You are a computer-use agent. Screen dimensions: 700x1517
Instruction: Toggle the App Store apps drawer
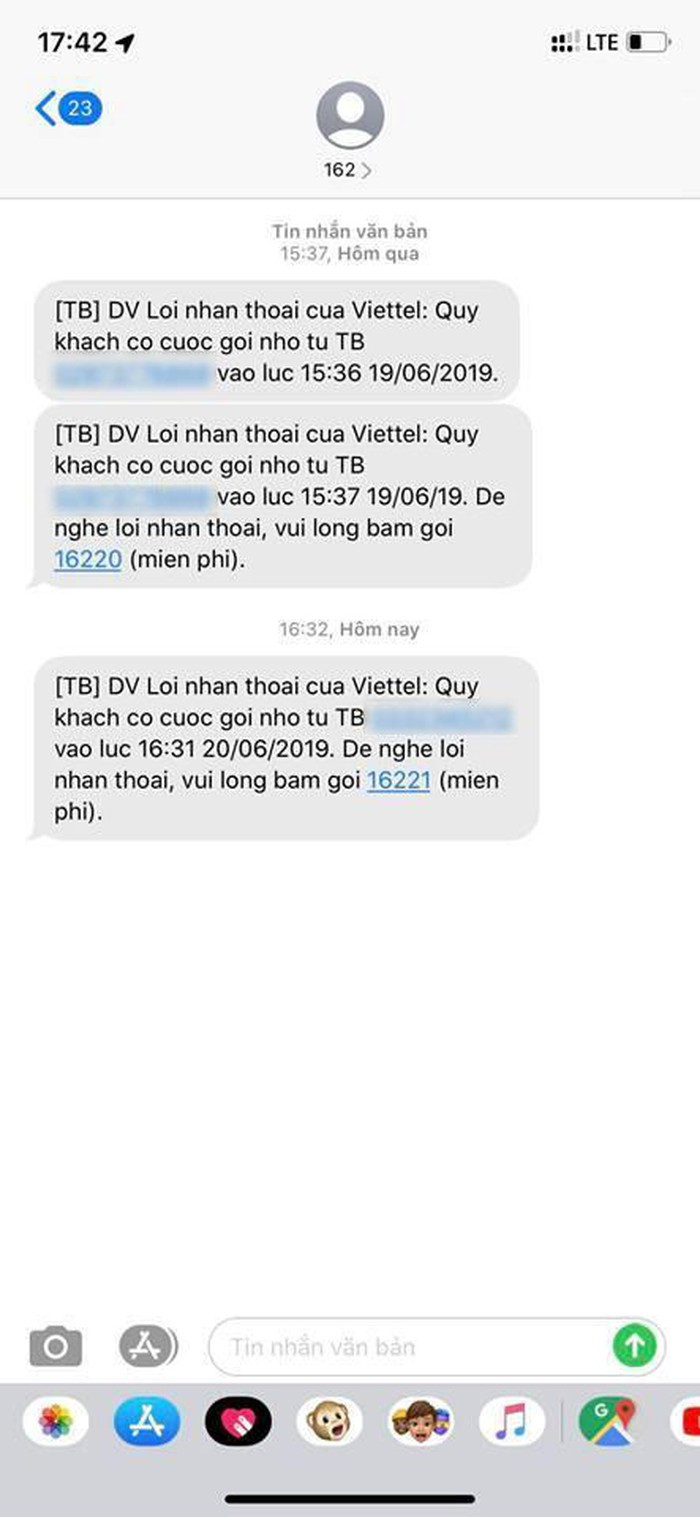pyautogui.click(x=147, y=1346)
